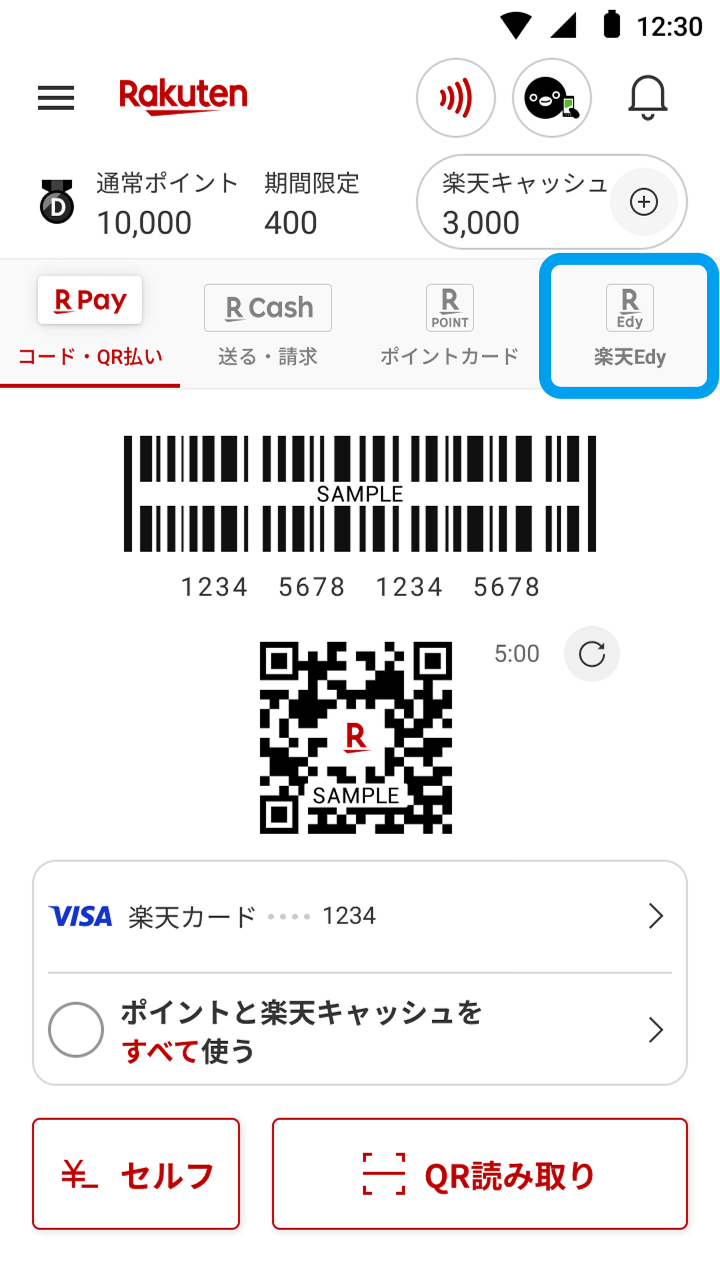
Task: Open the VISA 楽天カード payment source row
Action: point(360,916)
